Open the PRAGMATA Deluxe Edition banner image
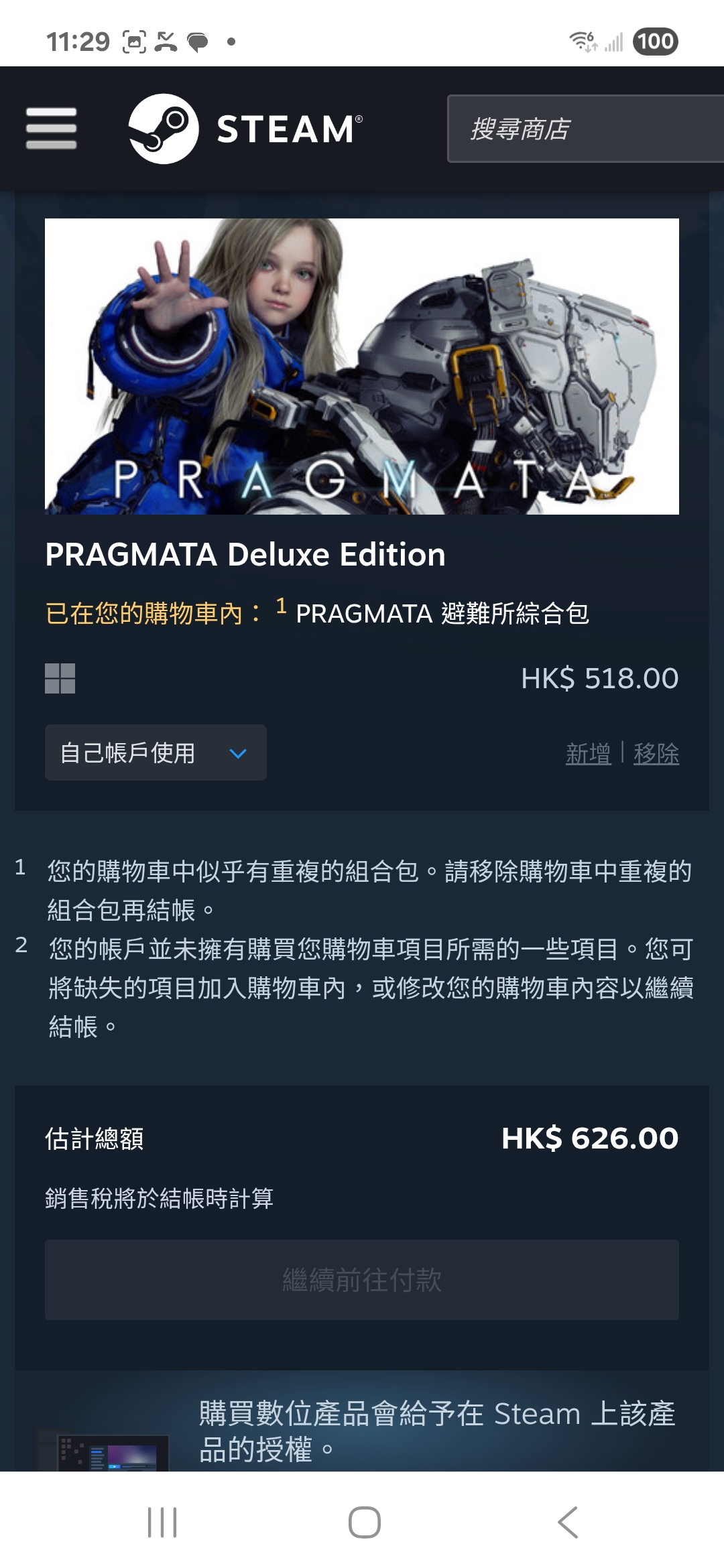This screenshot has height=1568, width=724. [362, 367]
